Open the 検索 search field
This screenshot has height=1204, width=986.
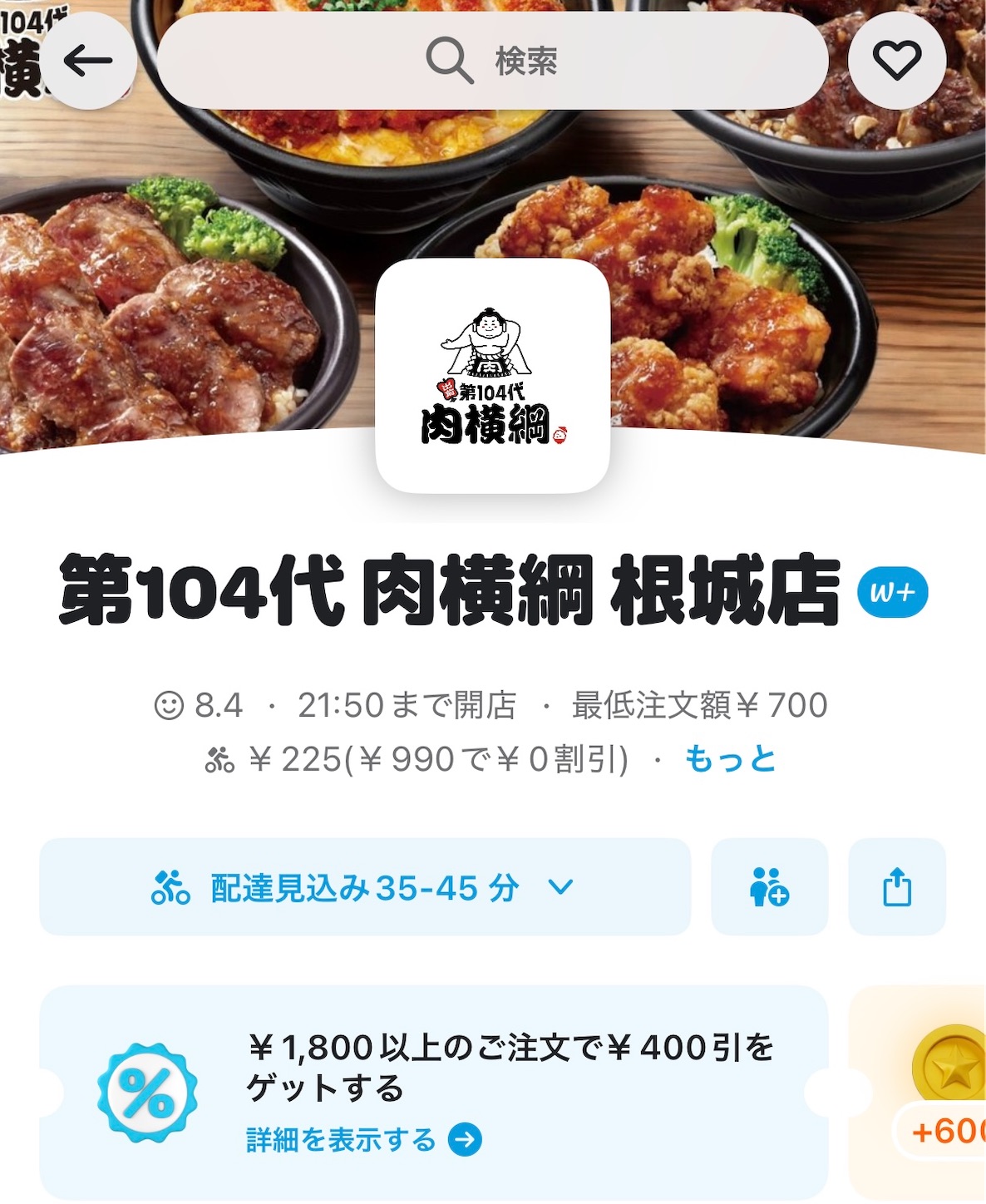click(x=492, y=61)
